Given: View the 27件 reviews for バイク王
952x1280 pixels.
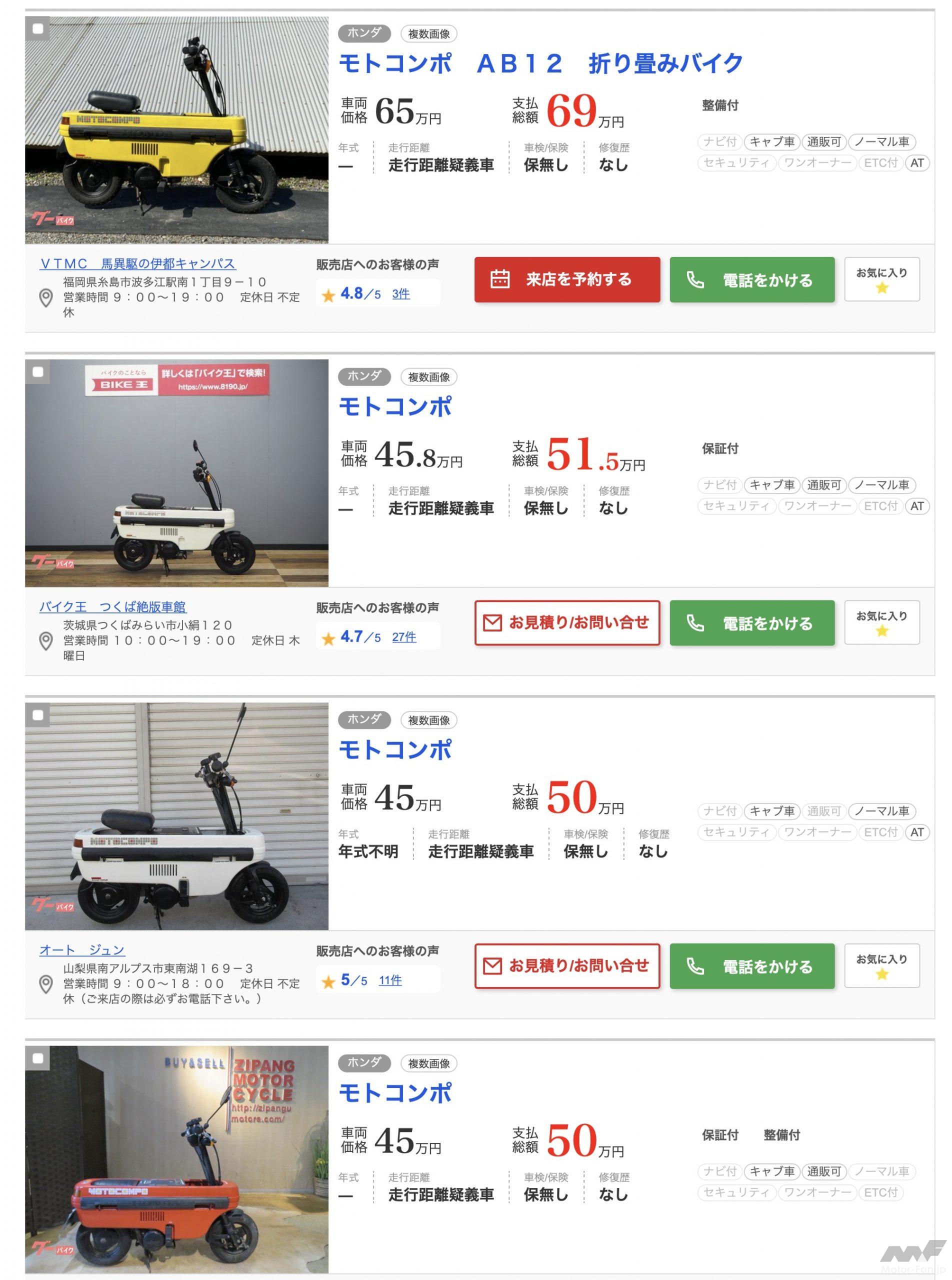Looking at the screenshot, I should pyautogui.click(x=403, y=637).
